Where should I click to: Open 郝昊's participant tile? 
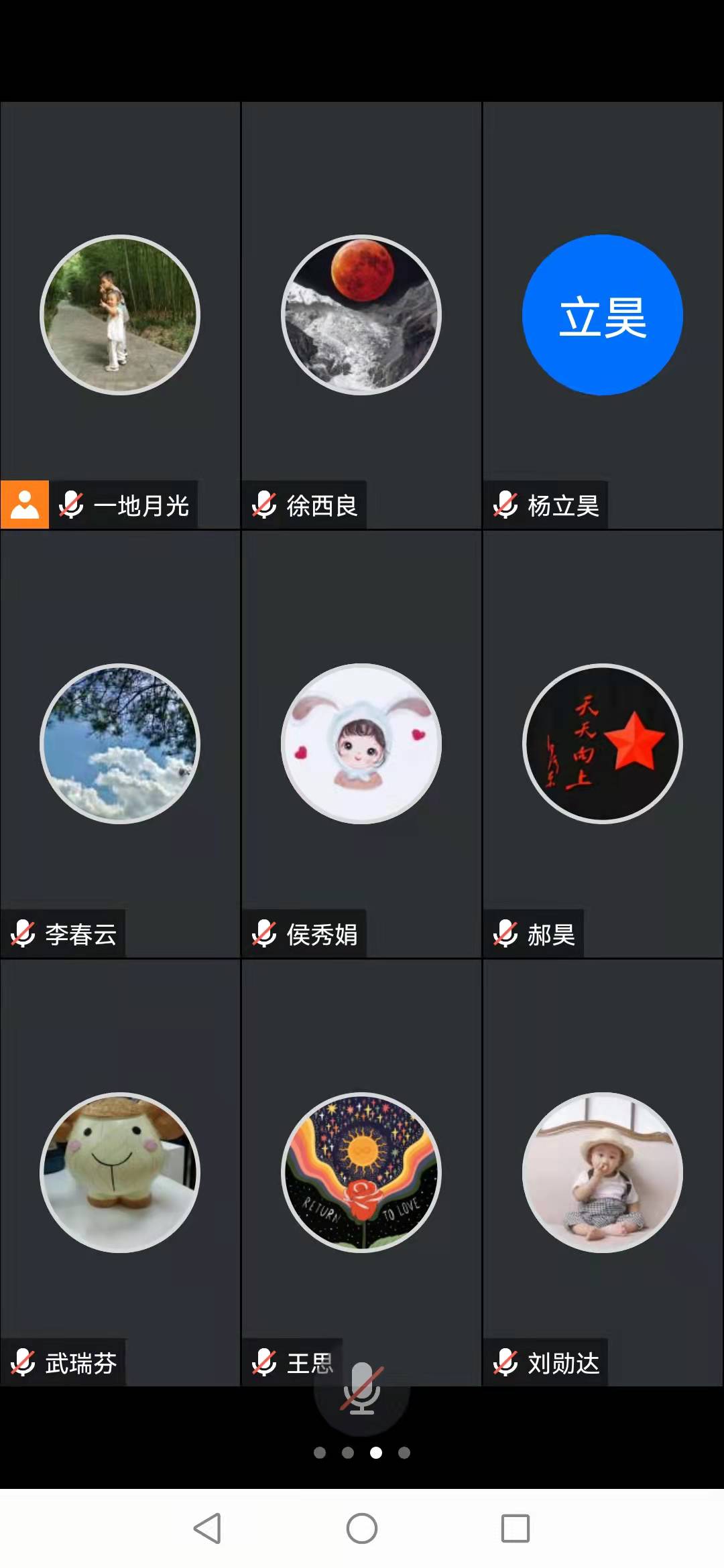603,744
